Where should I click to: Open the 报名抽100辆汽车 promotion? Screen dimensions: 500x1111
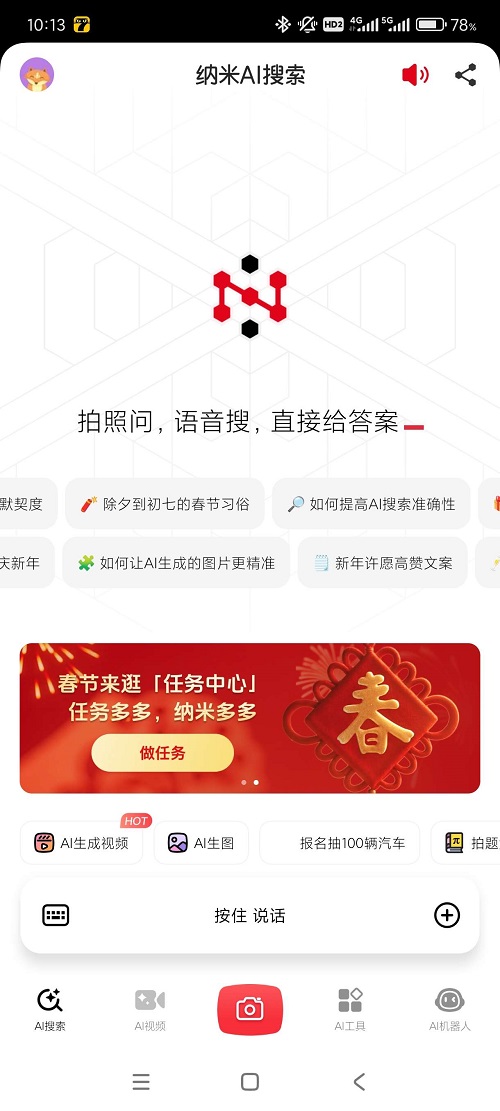[x=340, y=842]
